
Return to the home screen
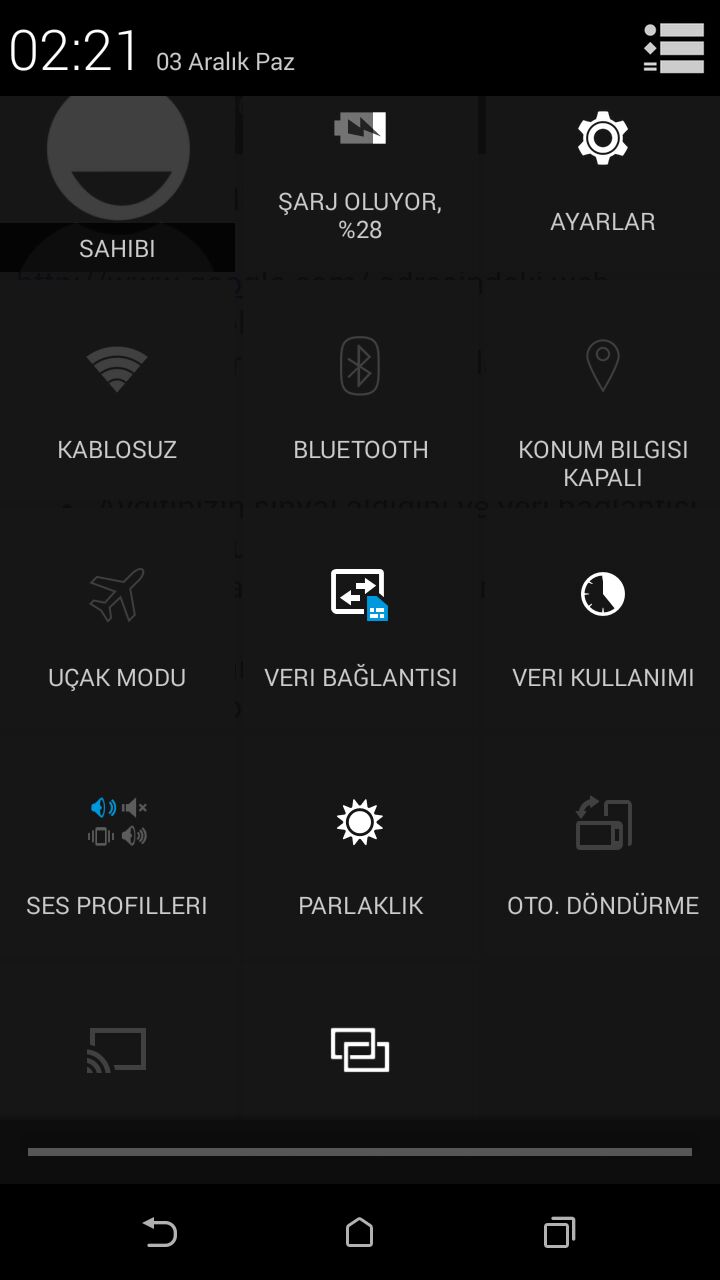[x=360, y=1232]
